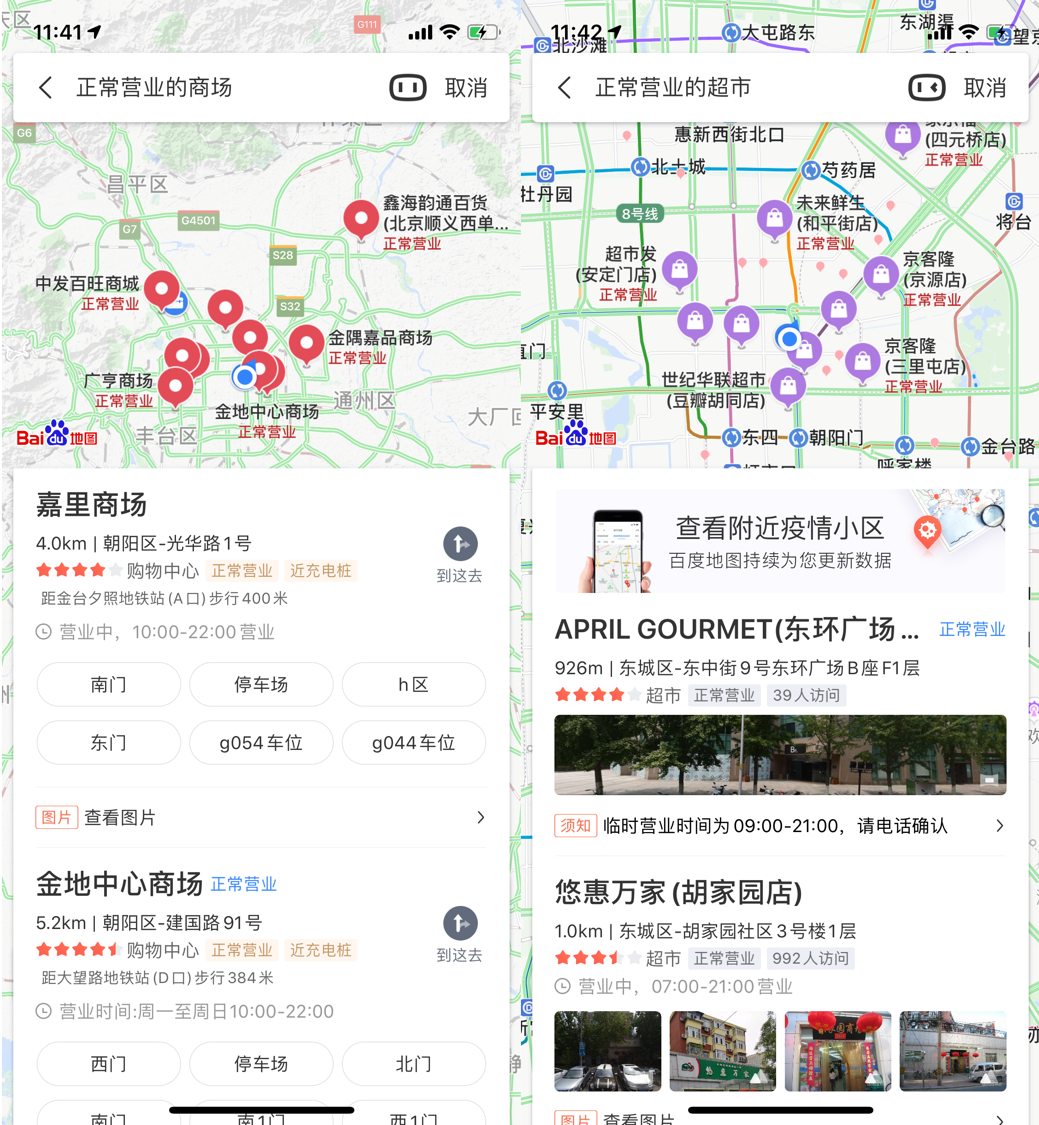Pick the g044车位 chip
The image size is (1039, 1125).
point(413,743)
